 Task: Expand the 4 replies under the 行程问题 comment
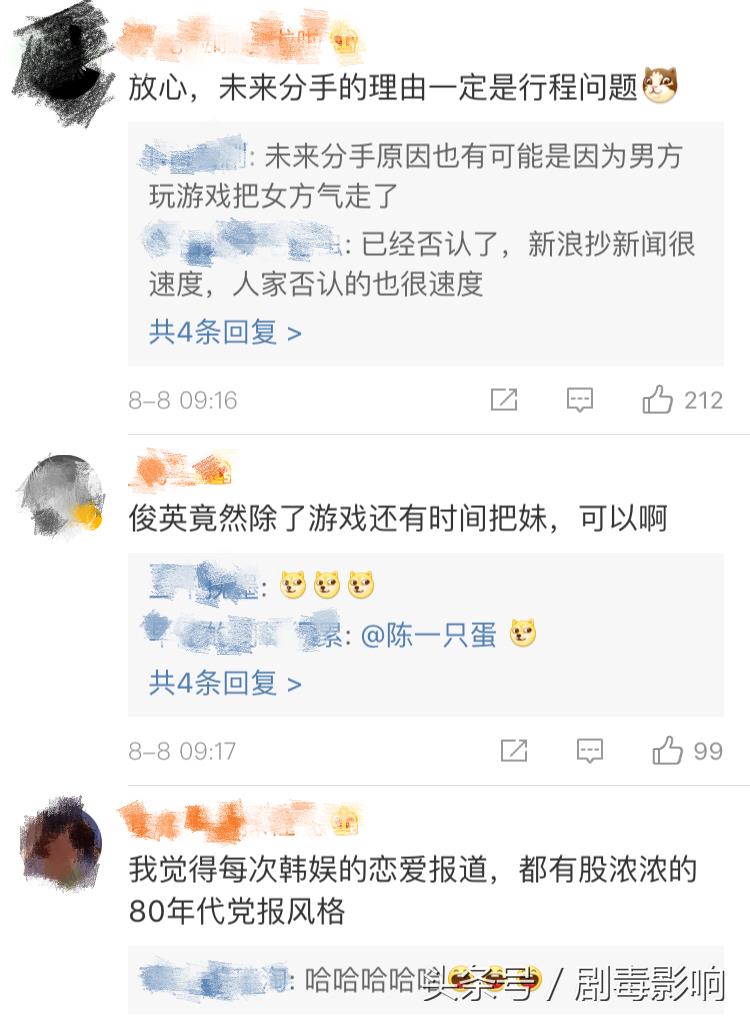(225, 332)
